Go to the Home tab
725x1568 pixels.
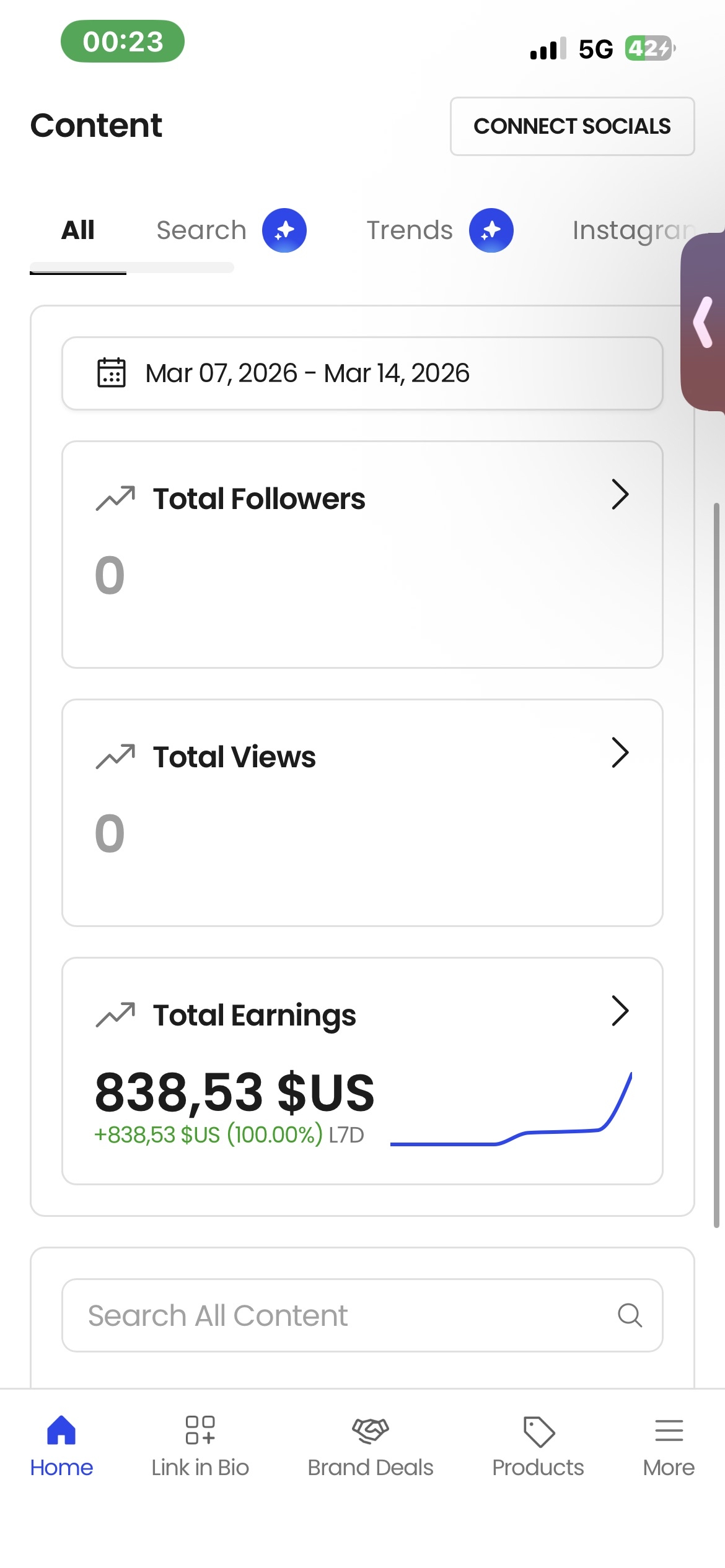click(x=61, y=1445)
